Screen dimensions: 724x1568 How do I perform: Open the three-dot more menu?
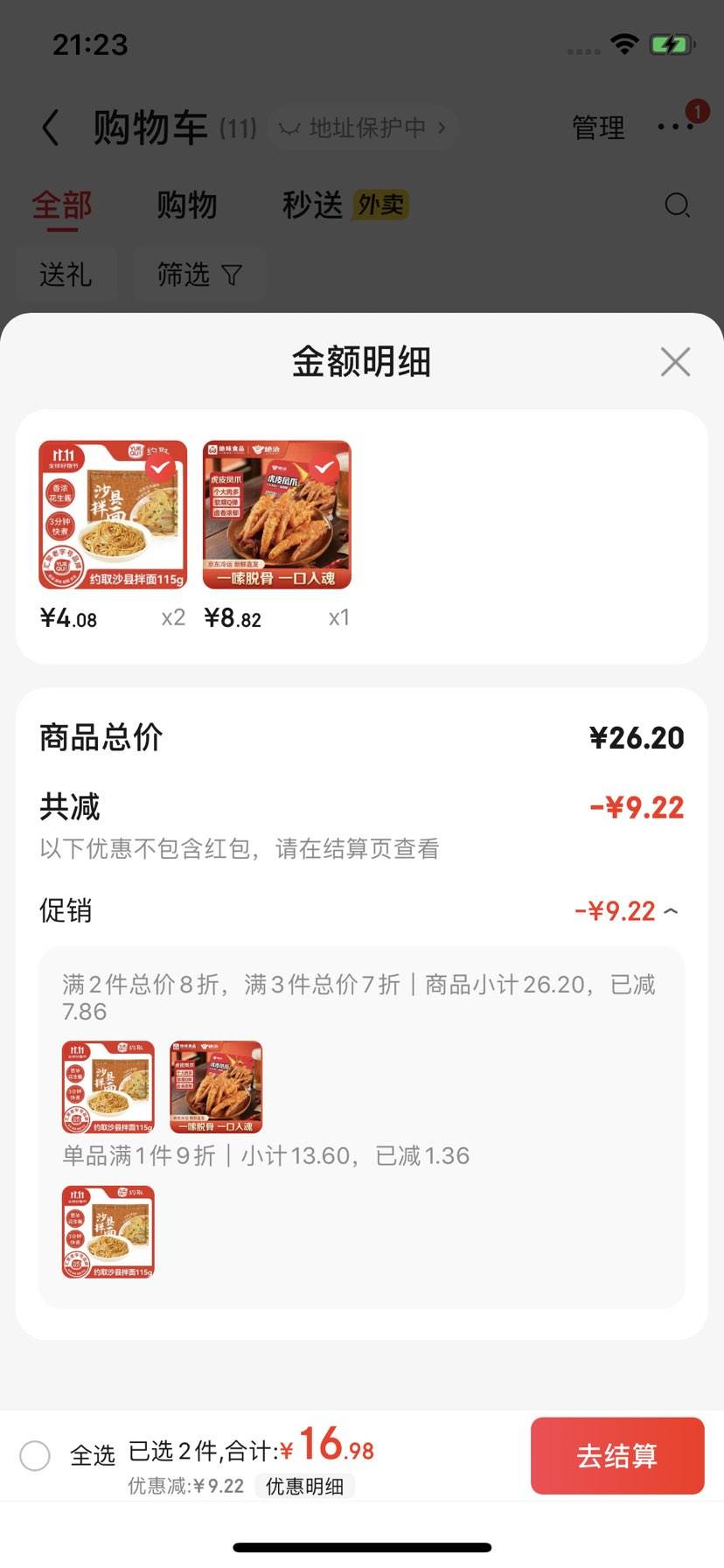pos(675,127)
